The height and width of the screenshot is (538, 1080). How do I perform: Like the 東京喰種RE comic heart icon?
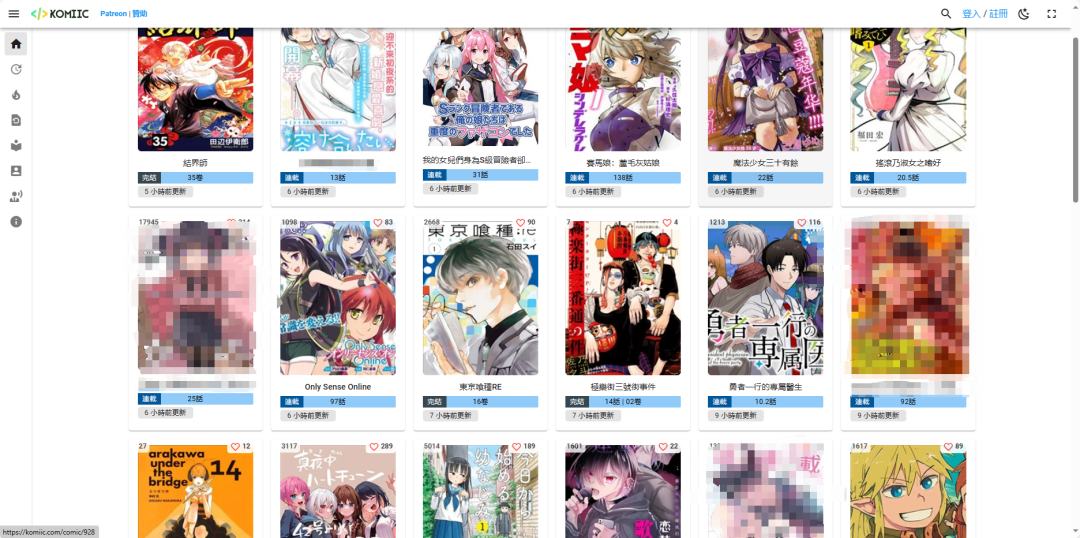tap(520, 222)
